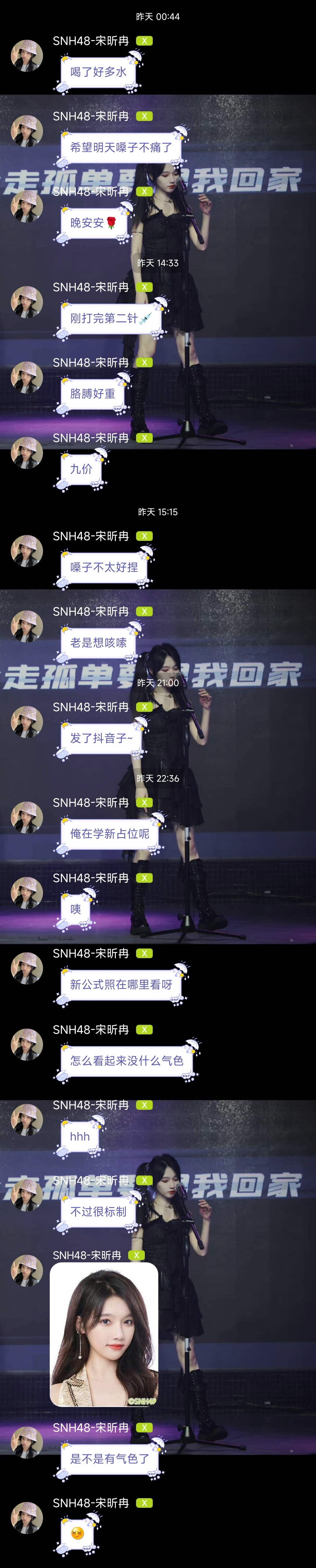Tap the avatar beside "是不是有气色了"
This screenshot has height=1568, width=316.
(x=27, y=1443)
